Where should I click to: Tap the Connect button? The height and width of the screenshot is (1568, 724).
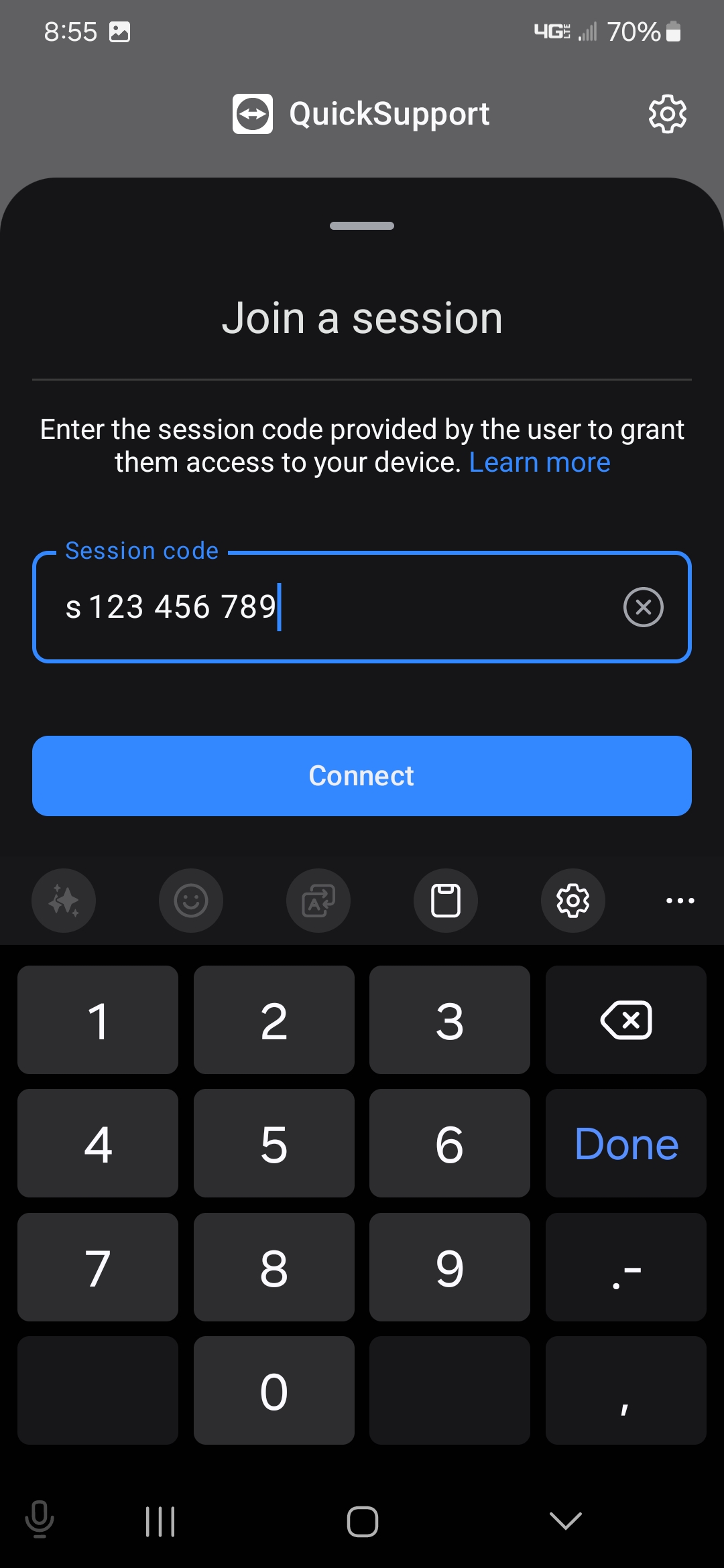pos(362,776)
